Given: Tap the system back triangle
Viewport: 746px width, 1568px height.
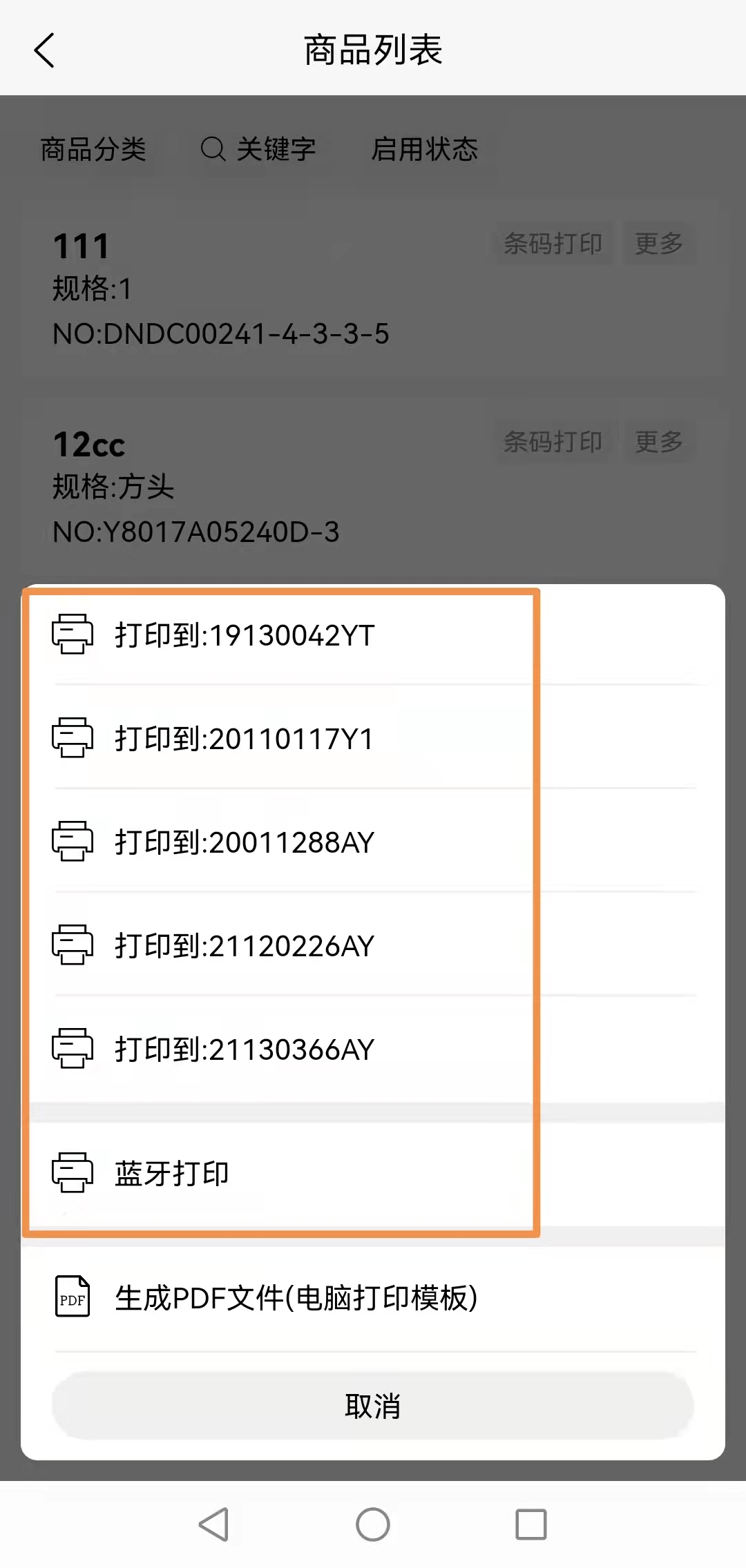Looking at the screenshot, I should pyautogui.click(x=214, y=1524).
